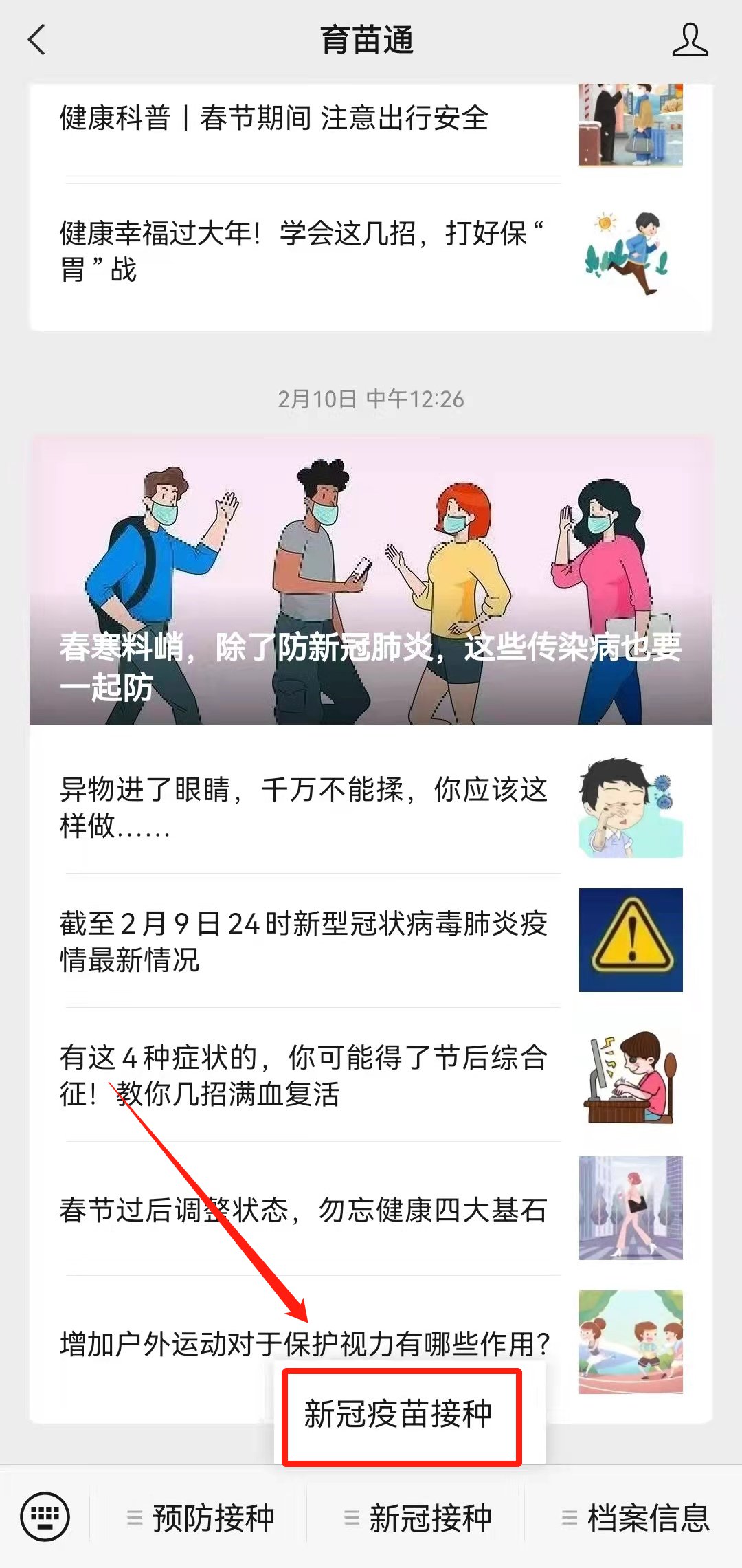
Task: Open featured article 春寒料峭 about infectious diseases
Action: (x=371, y=581)
